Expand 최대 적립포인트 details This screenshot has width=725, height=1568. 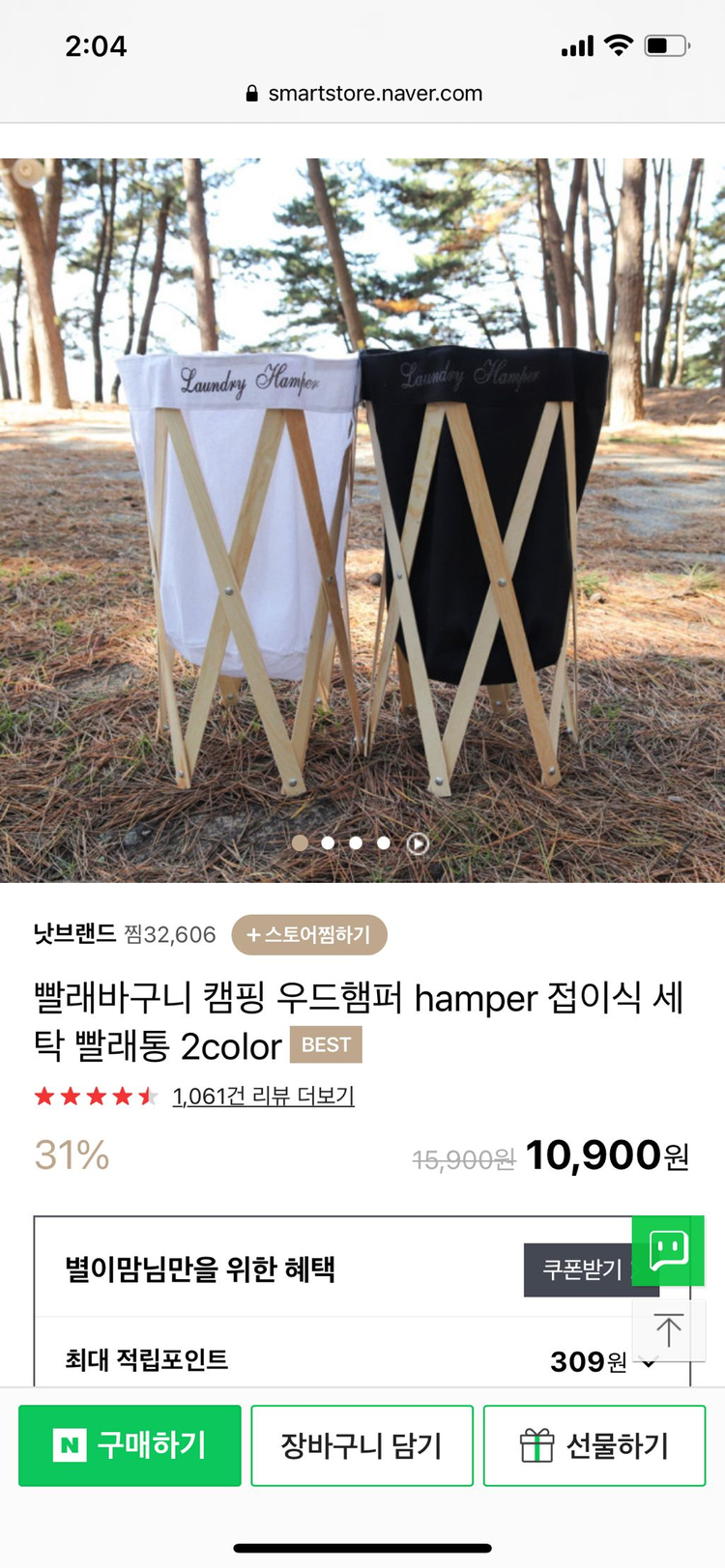649,1362
